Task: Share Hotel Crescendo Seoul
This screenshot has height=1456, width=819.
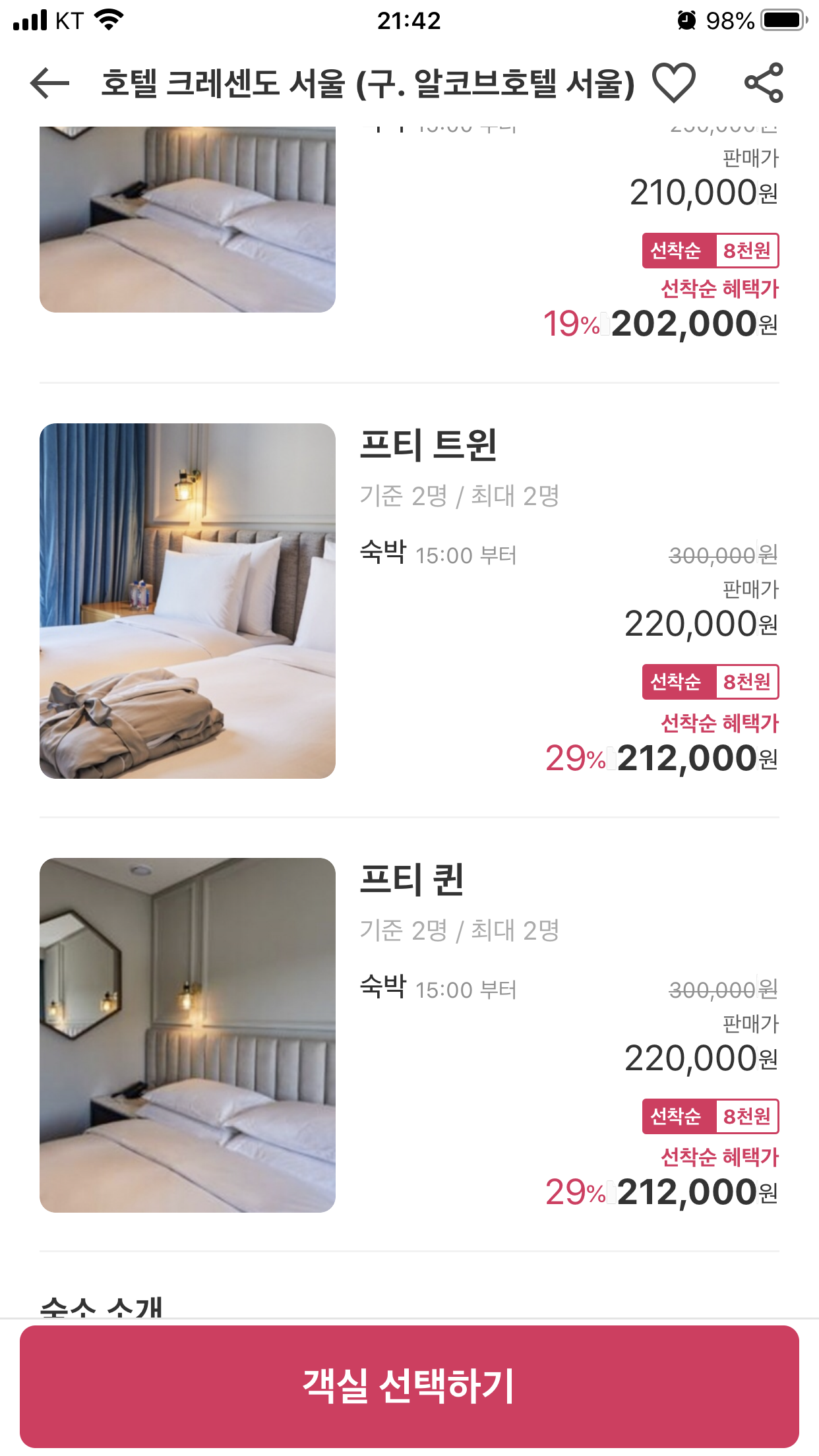Action: pos(764,83)
